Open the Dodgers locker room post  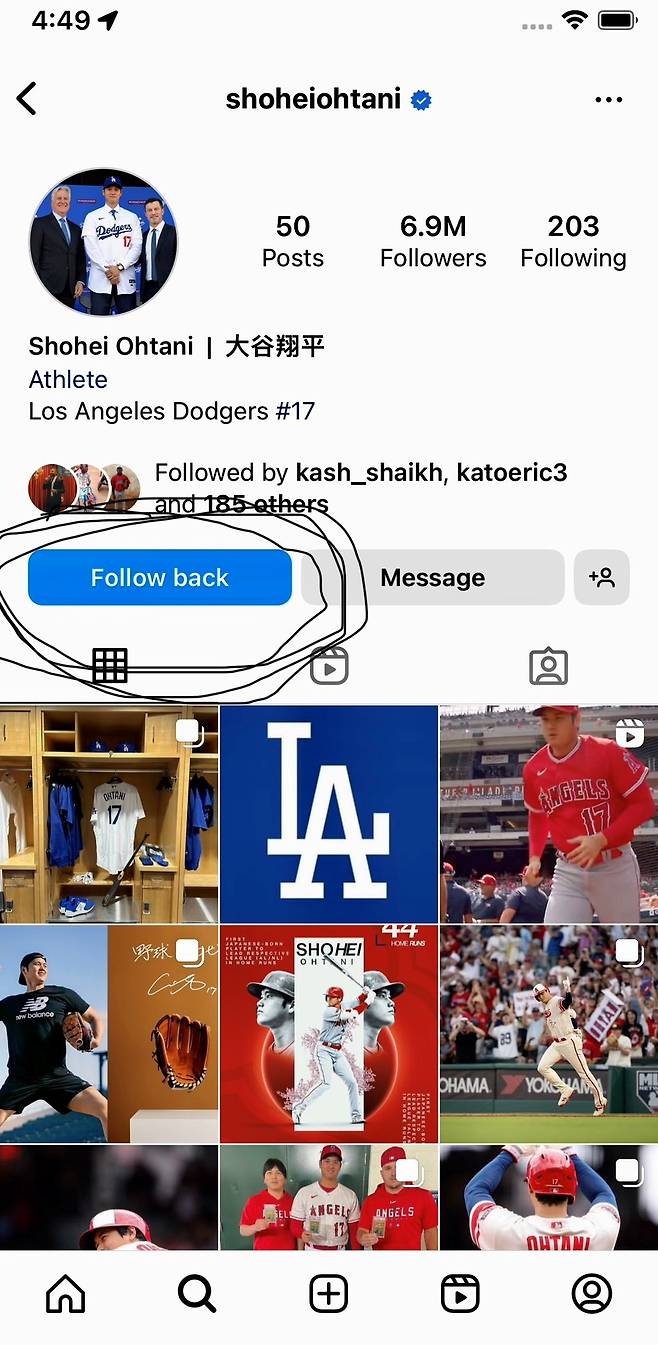(x=109, y=814)
